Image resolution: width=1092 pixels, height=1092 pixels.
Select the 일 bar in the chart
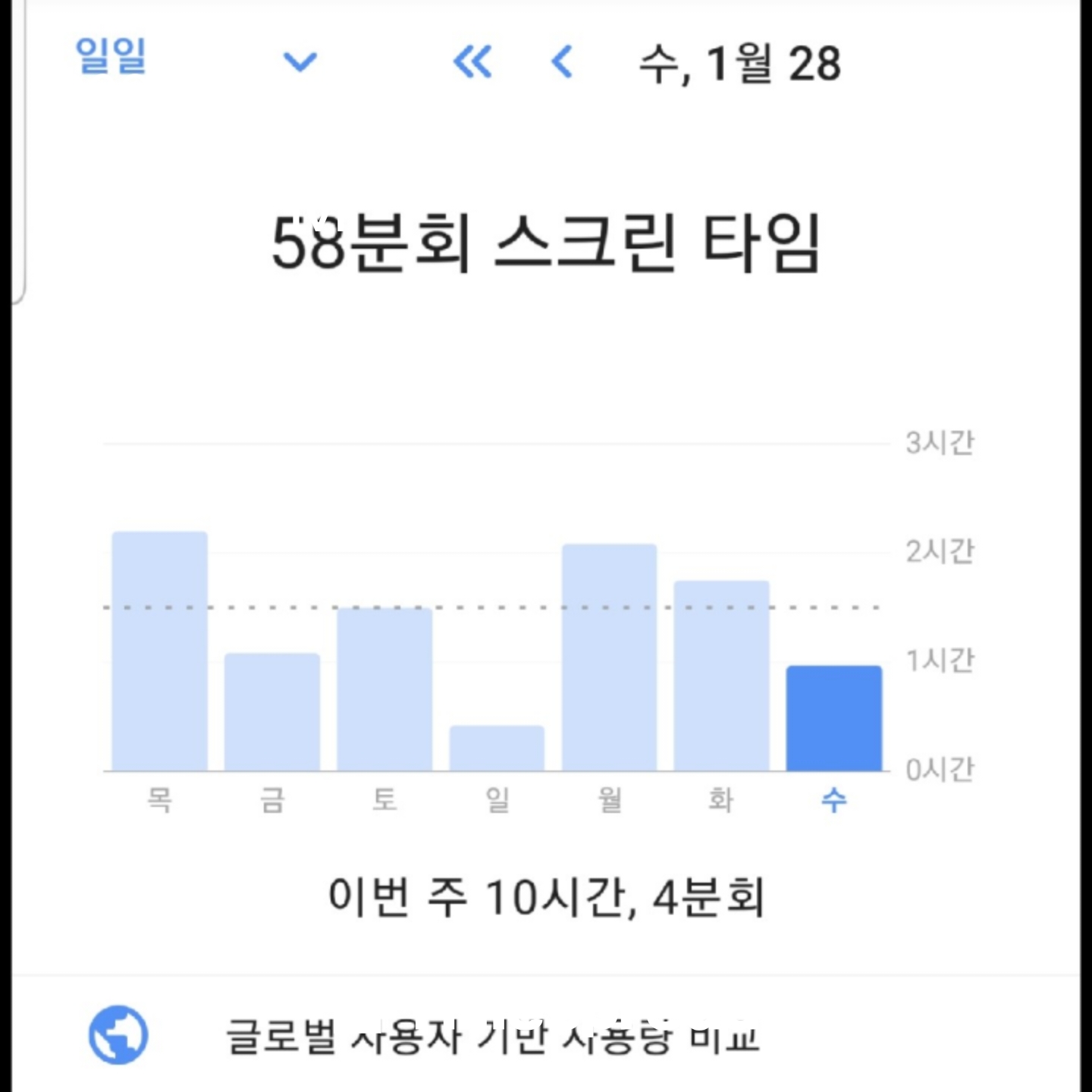coord(497,748)
